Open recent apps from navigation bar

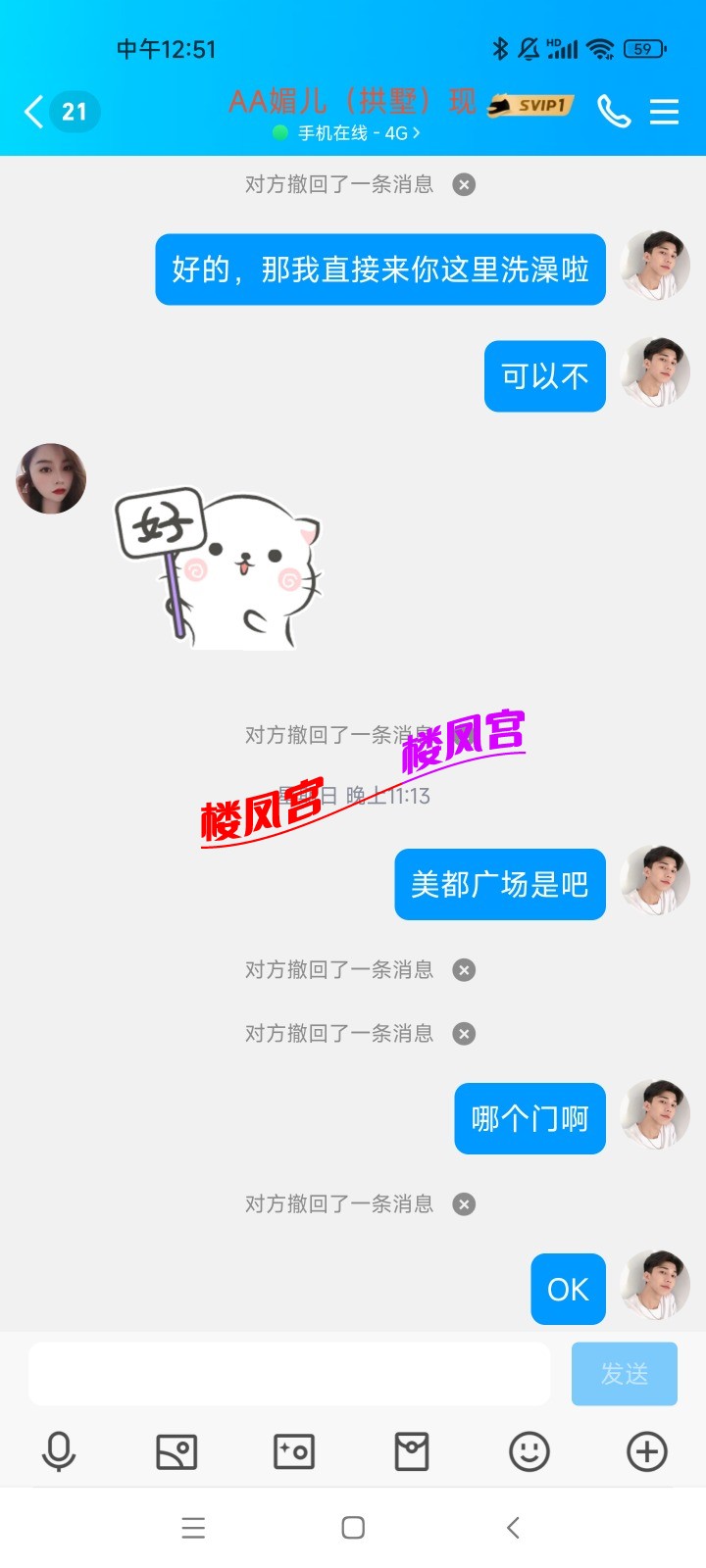(193, 1528)
